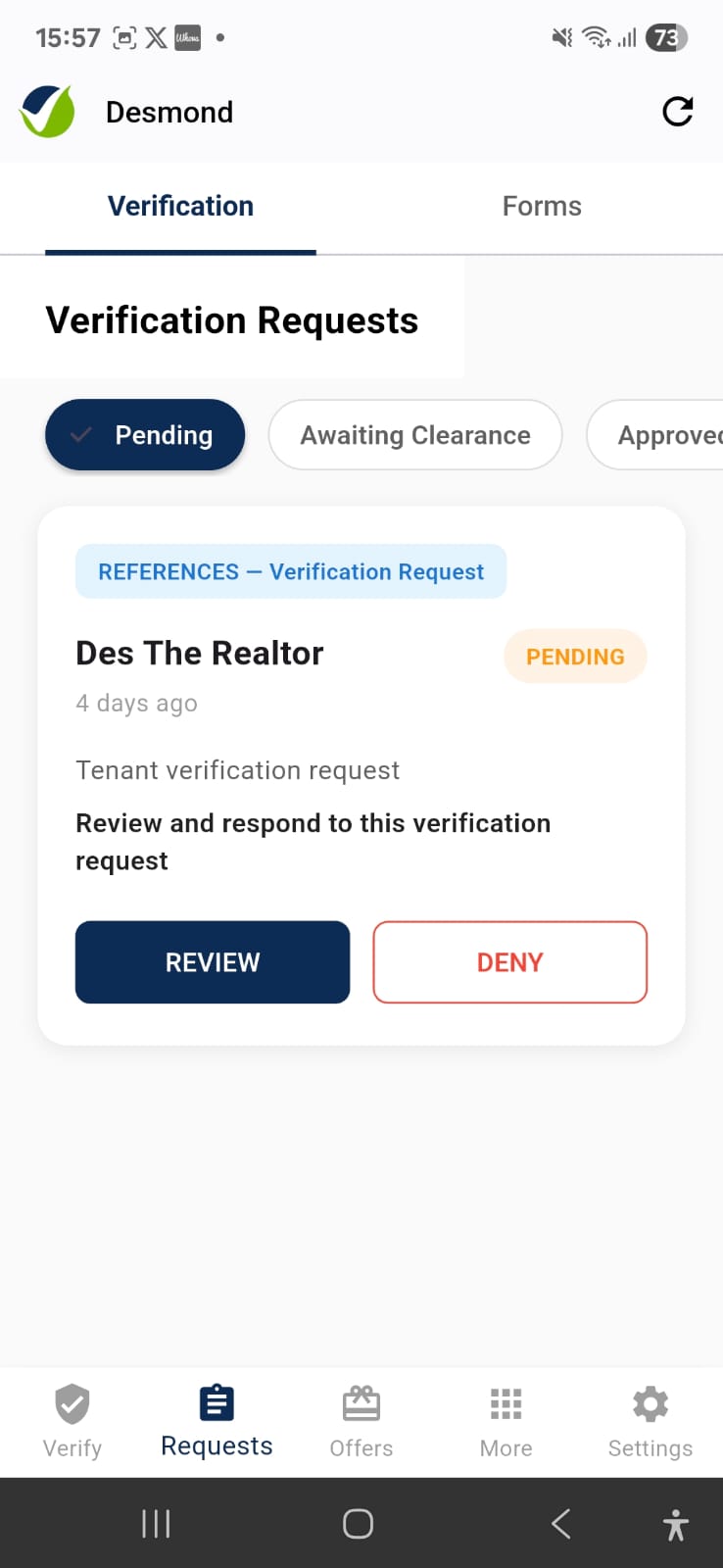
Task: Switch to the Verification tab
Action: tap(180, 206)
